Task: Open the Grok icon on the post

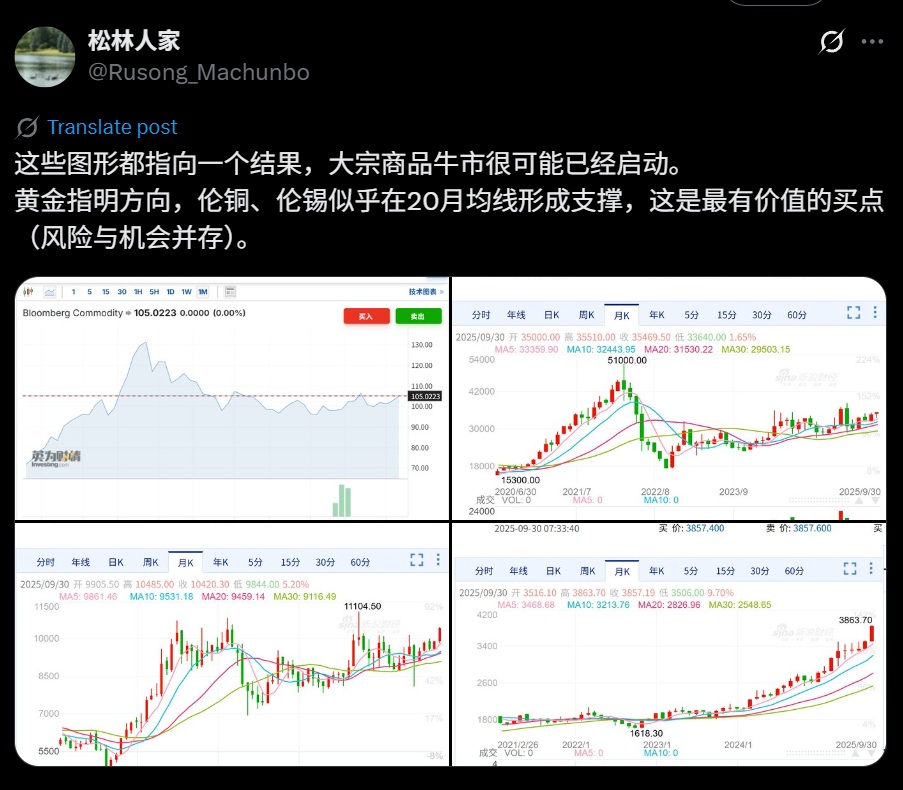Action: tap(831, 42)
